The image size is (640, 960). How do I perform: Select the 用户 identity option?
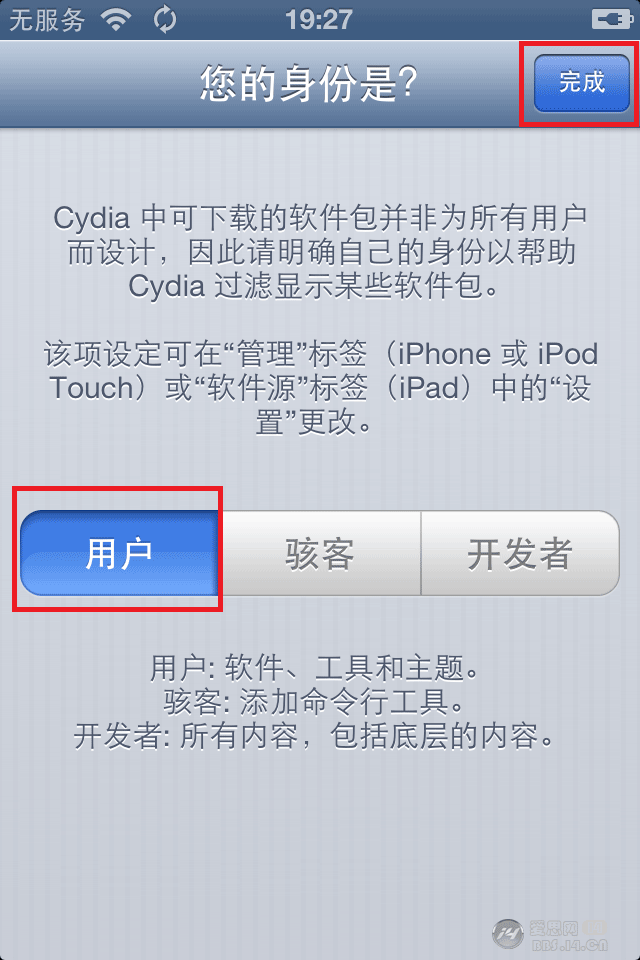coord(119,554)
